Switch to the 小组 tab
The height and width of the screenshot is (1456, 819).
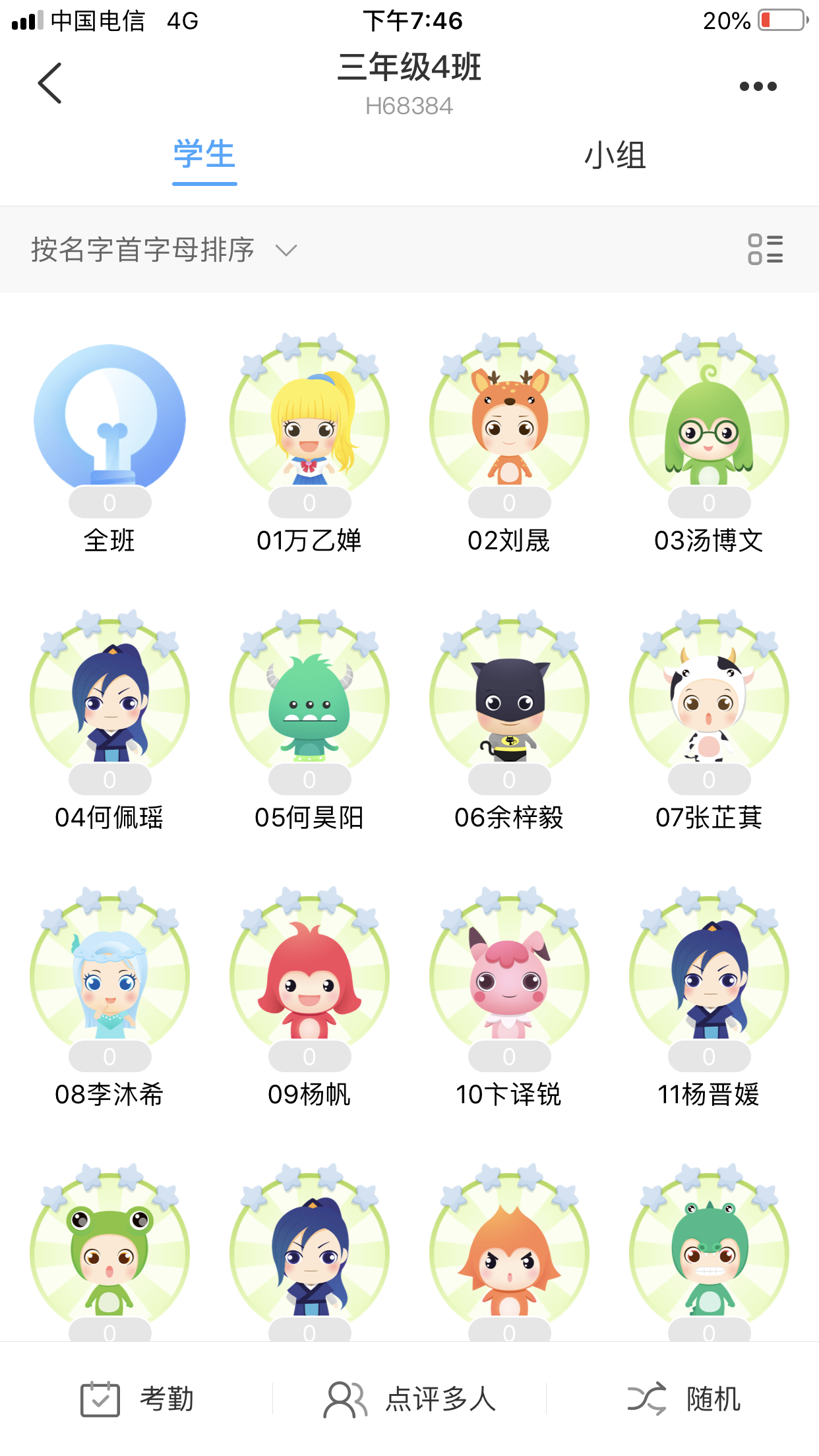coord(614,156)
